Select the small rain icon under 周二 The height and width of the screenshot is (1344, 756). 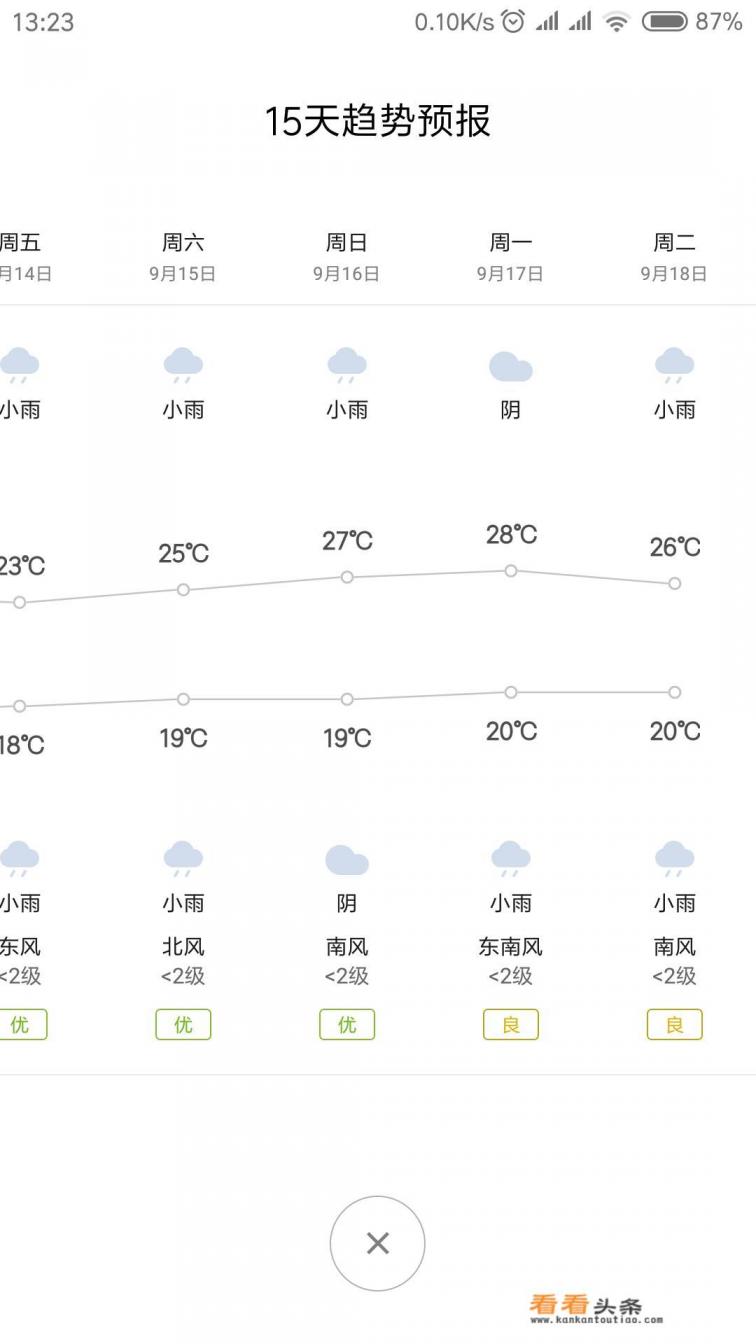point(675,365)
